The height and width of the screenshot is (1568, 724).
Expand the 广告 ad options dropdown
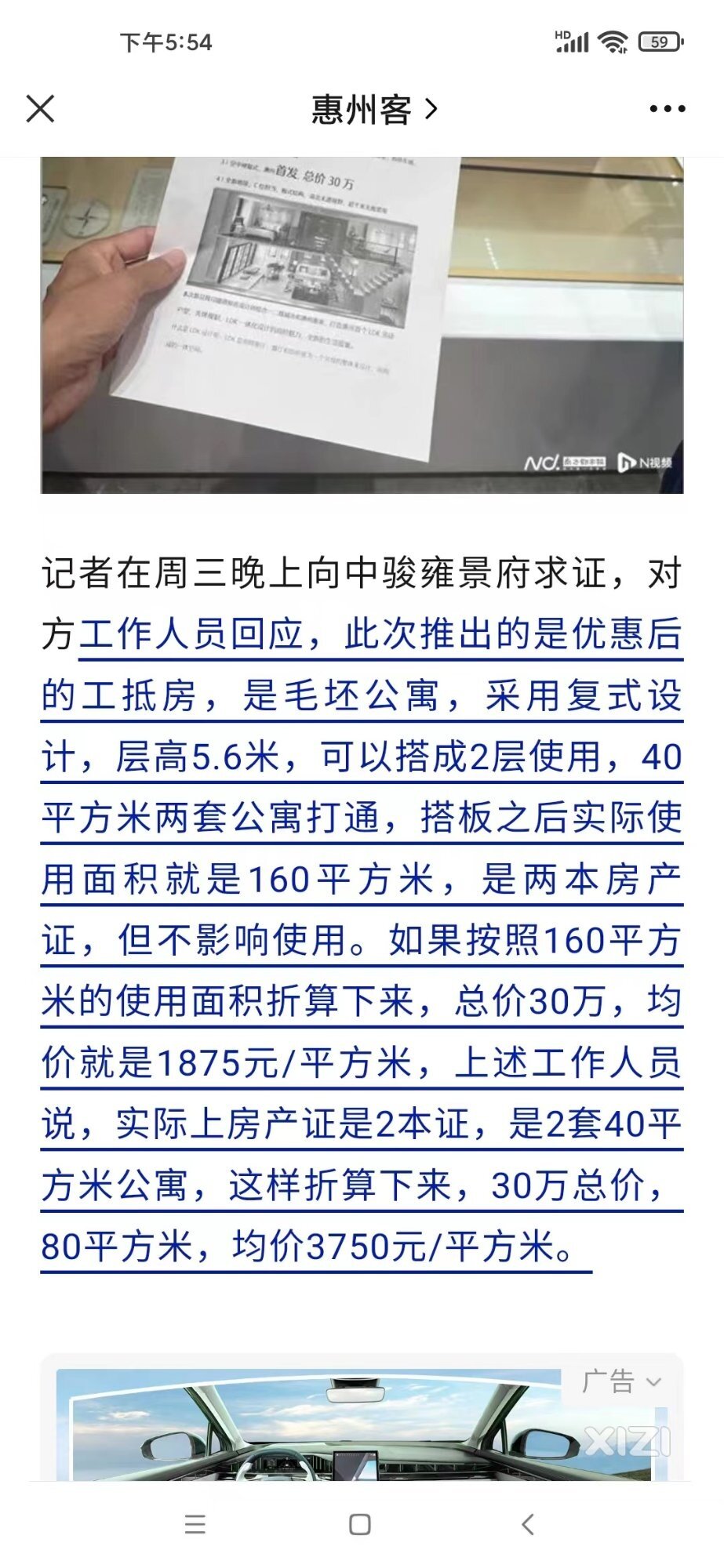click(x=621, y=1381)
